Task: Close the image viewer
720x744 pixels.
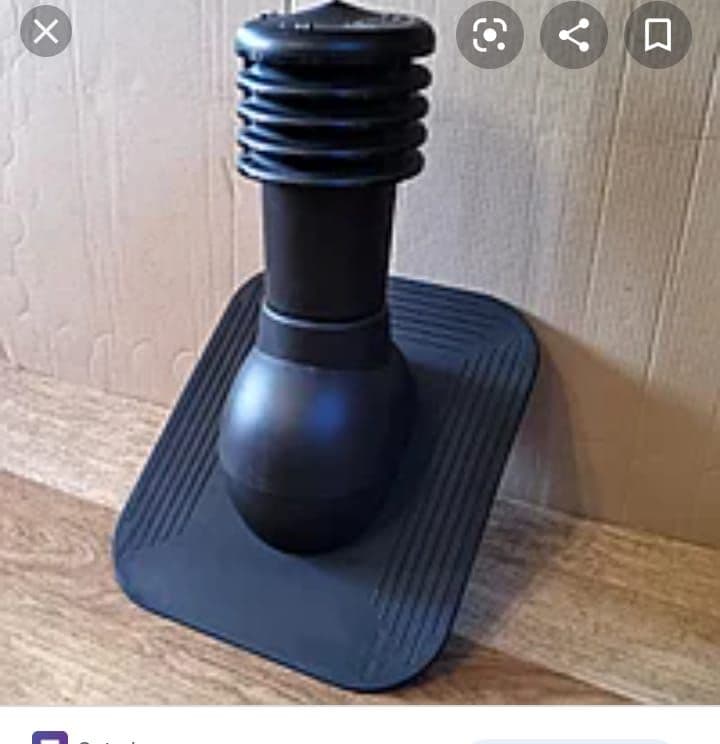Action: coord(46,32)
